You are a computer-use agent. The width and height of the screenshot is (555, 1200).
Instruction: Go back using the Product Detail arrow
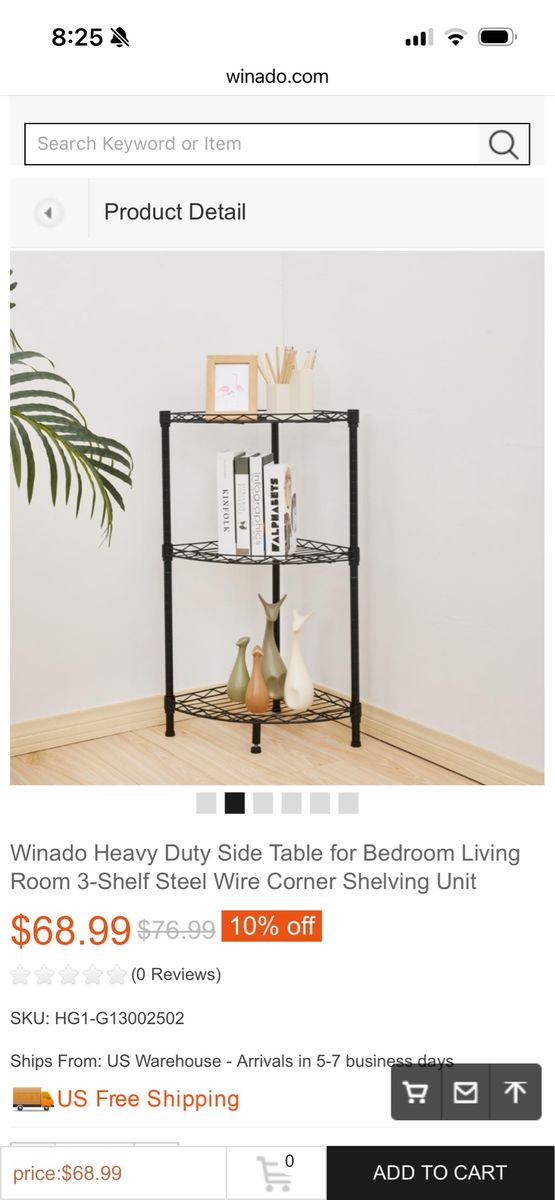click(x=48, y=212)
